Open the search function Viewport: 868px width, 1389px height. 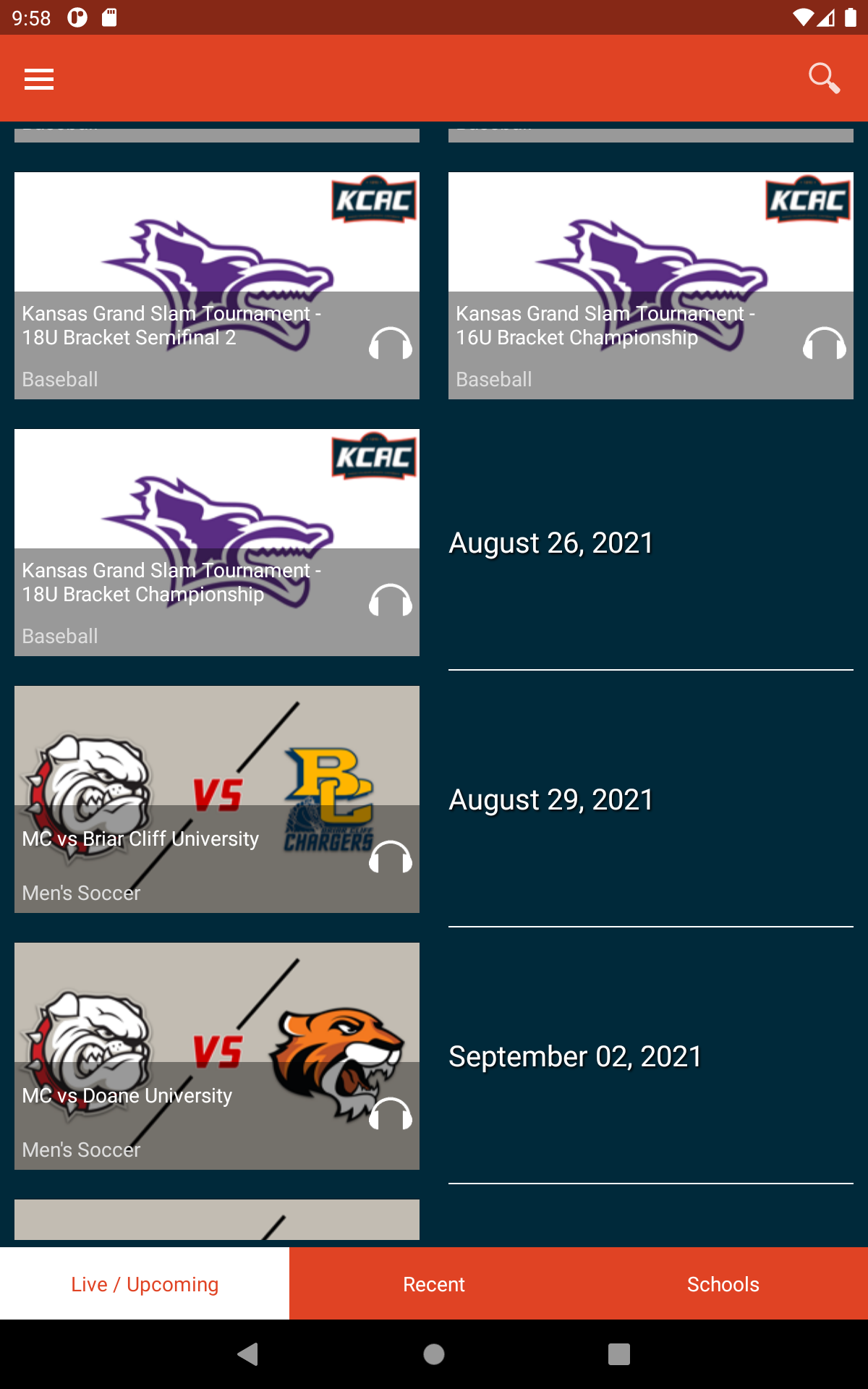[x=824, y=78]
